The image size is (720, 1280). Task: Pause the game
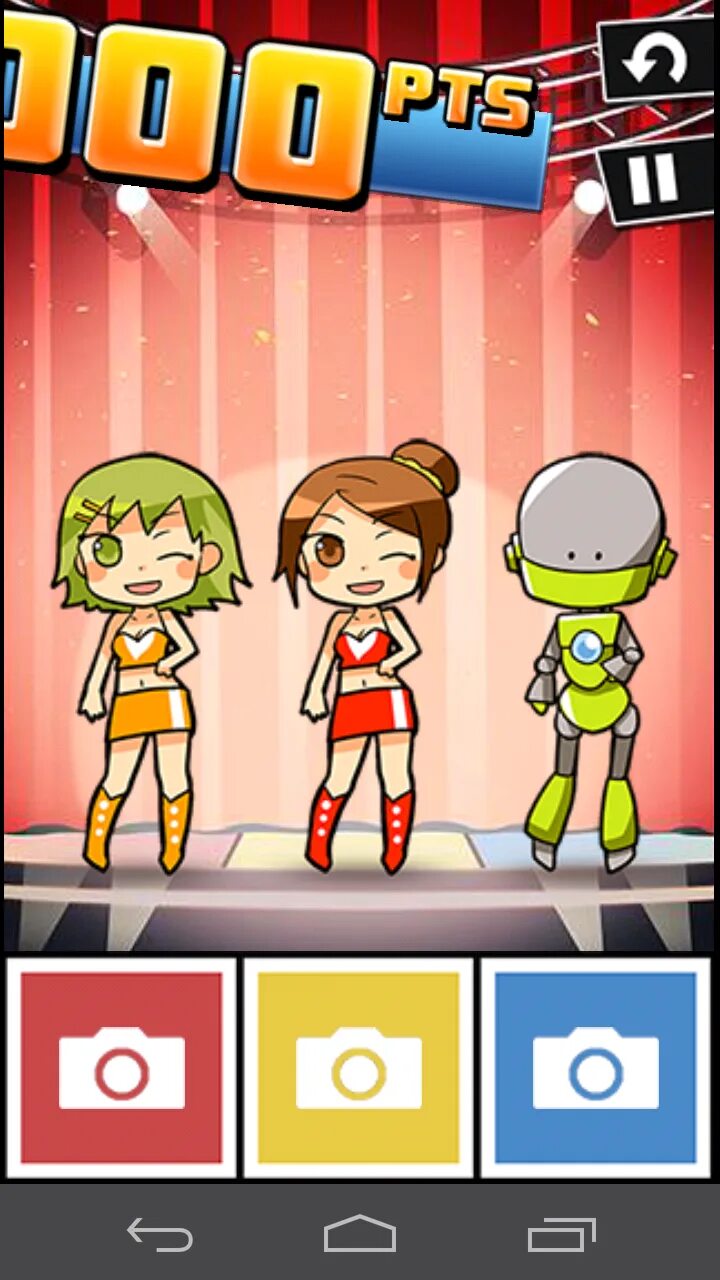click(656, 182)
